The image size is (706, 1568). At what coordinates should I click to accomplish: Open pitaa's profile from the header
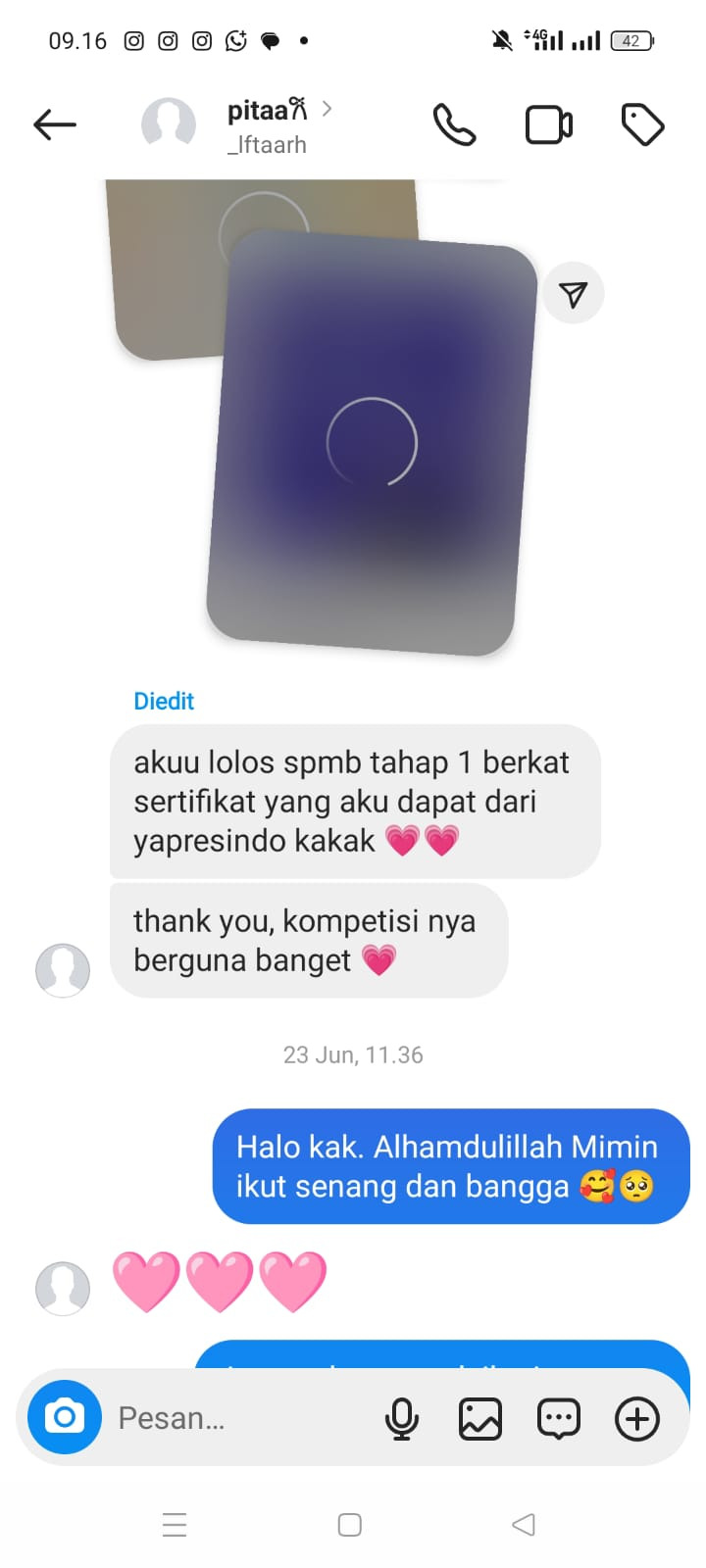pos(267,125)
